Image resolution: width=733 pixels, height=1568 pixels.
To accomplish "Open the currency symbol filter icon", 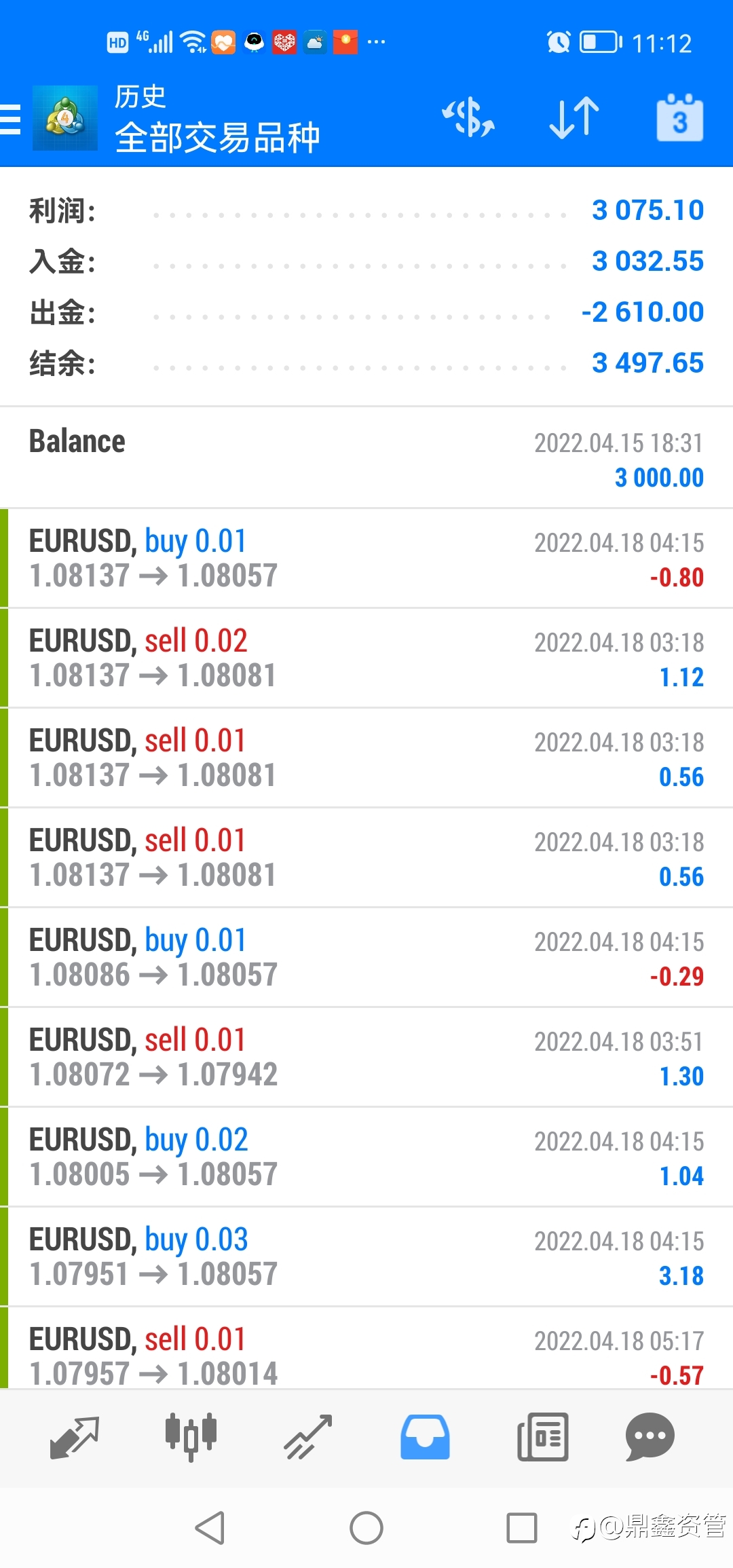I will pyautogui.click(x=468, y=118).
